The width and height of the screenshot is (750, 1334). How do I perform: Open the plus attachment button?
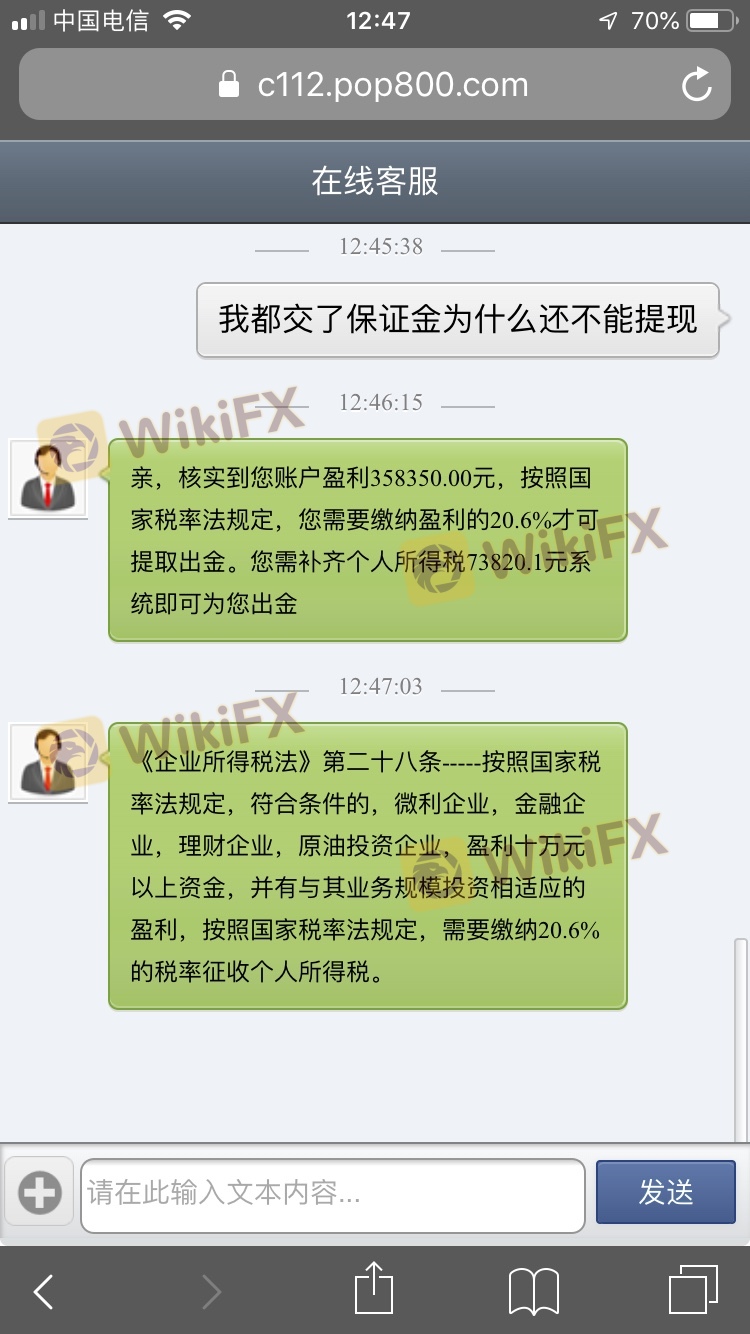tap(40, 1191)
